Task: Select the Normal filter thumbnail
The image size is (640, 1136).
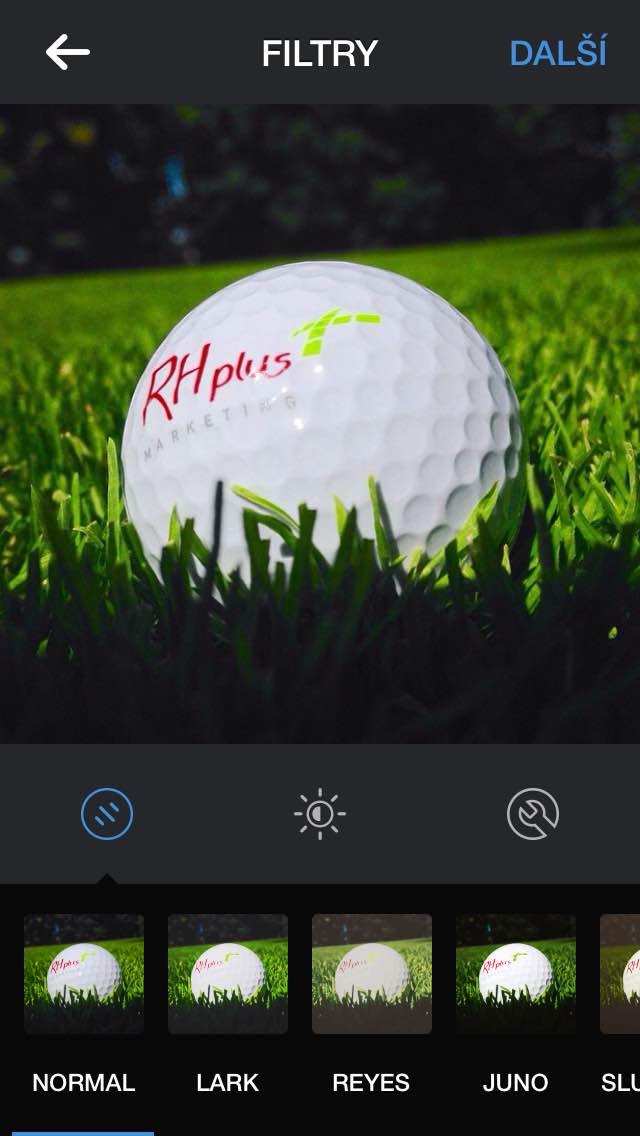Action: [x=84, y=973]
